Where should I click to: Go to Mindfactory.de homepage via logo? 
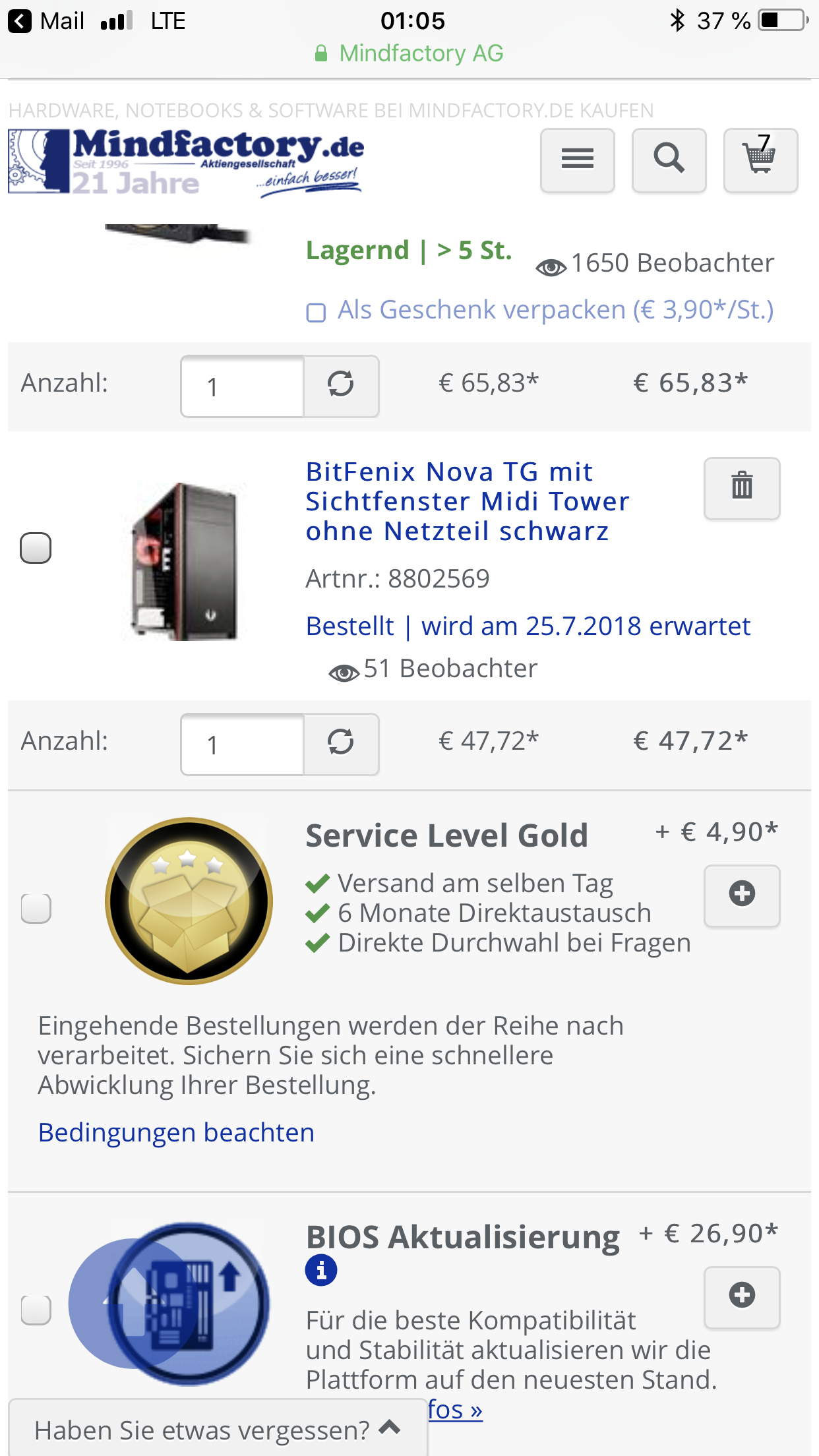186,162
